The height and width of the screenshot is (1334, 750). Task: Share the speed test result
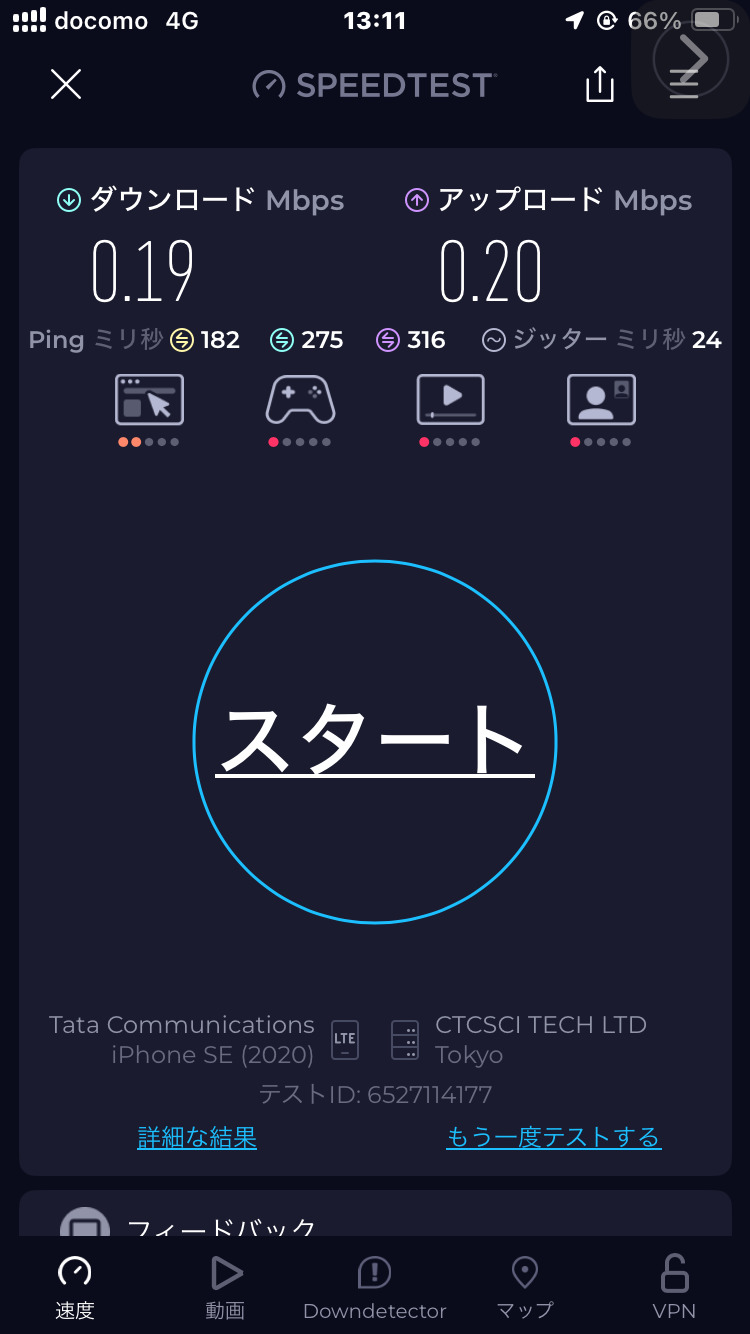(599, 84)
